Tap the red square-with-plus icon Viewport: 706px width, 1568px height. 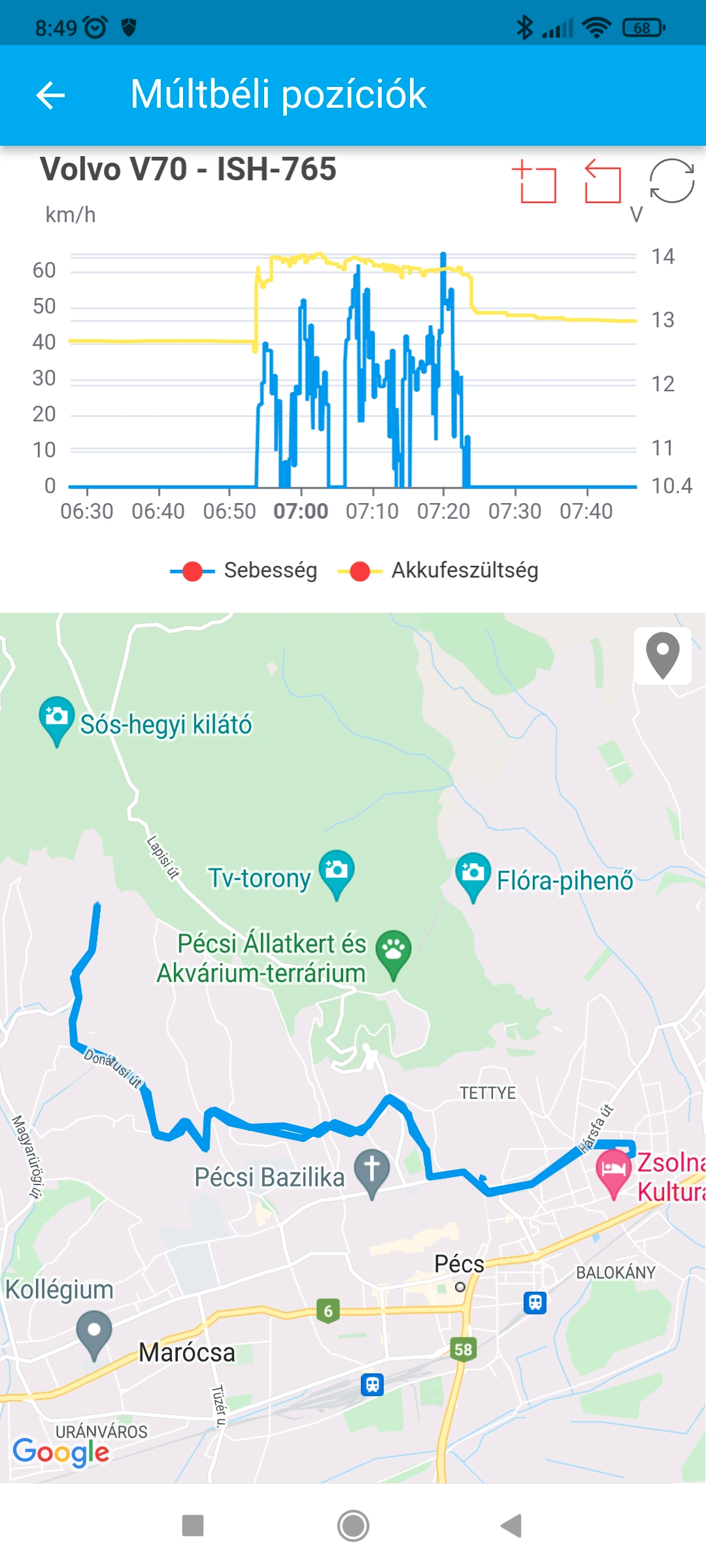tap(535, 182)
